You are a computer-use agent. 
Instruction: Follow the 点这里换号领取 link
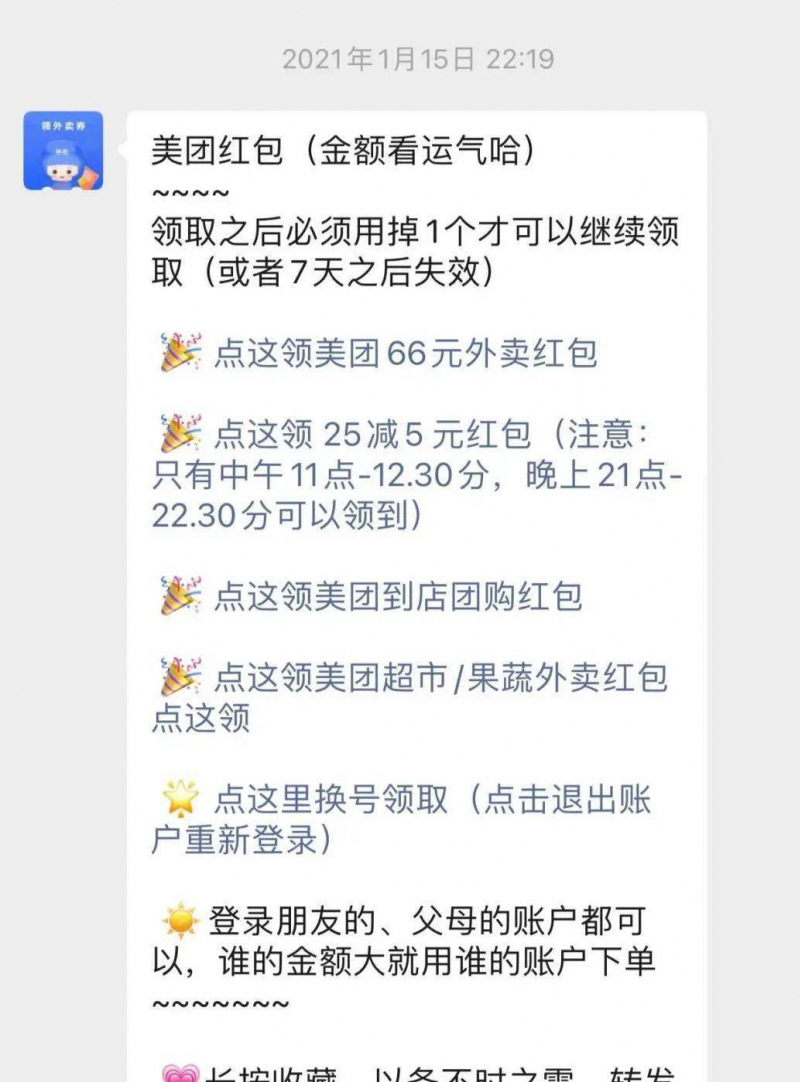tap(330, 800)
